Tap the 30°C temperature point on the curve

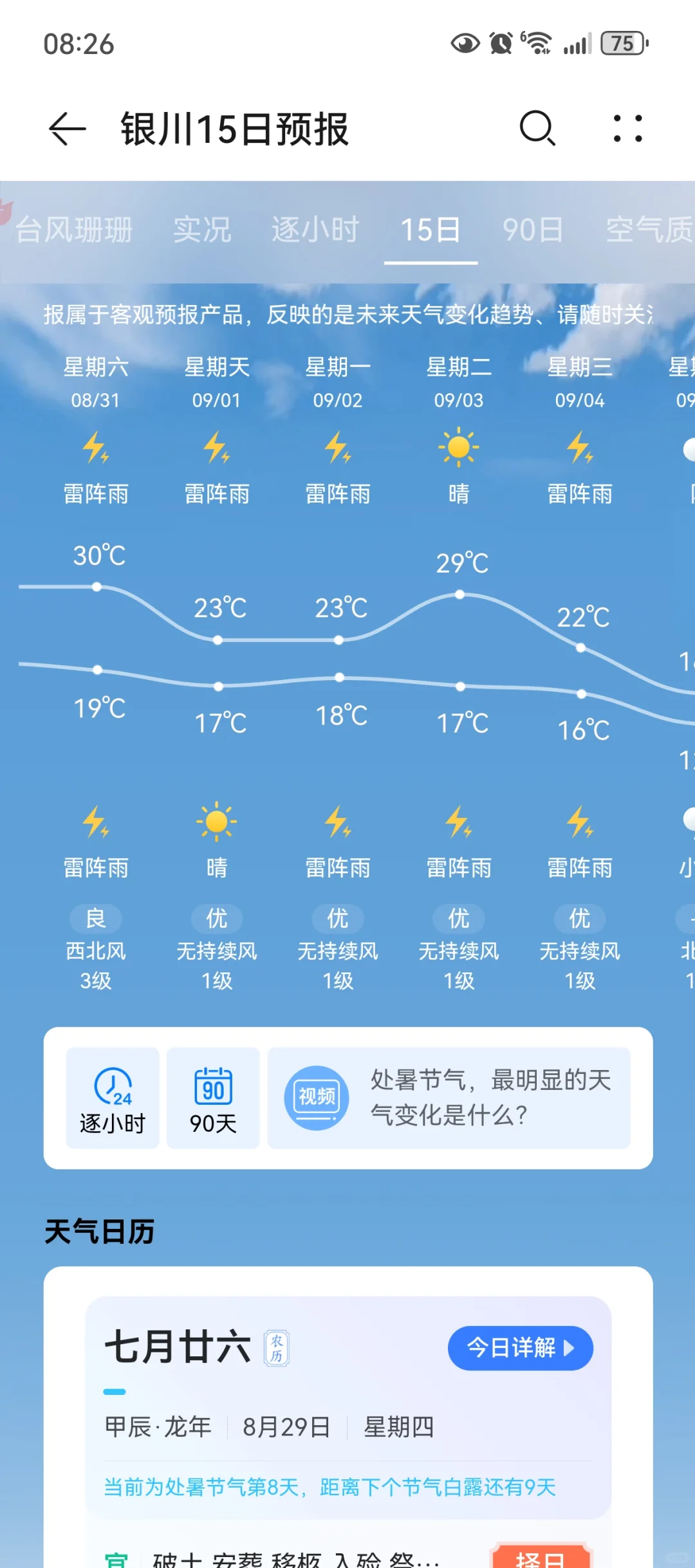97,586
